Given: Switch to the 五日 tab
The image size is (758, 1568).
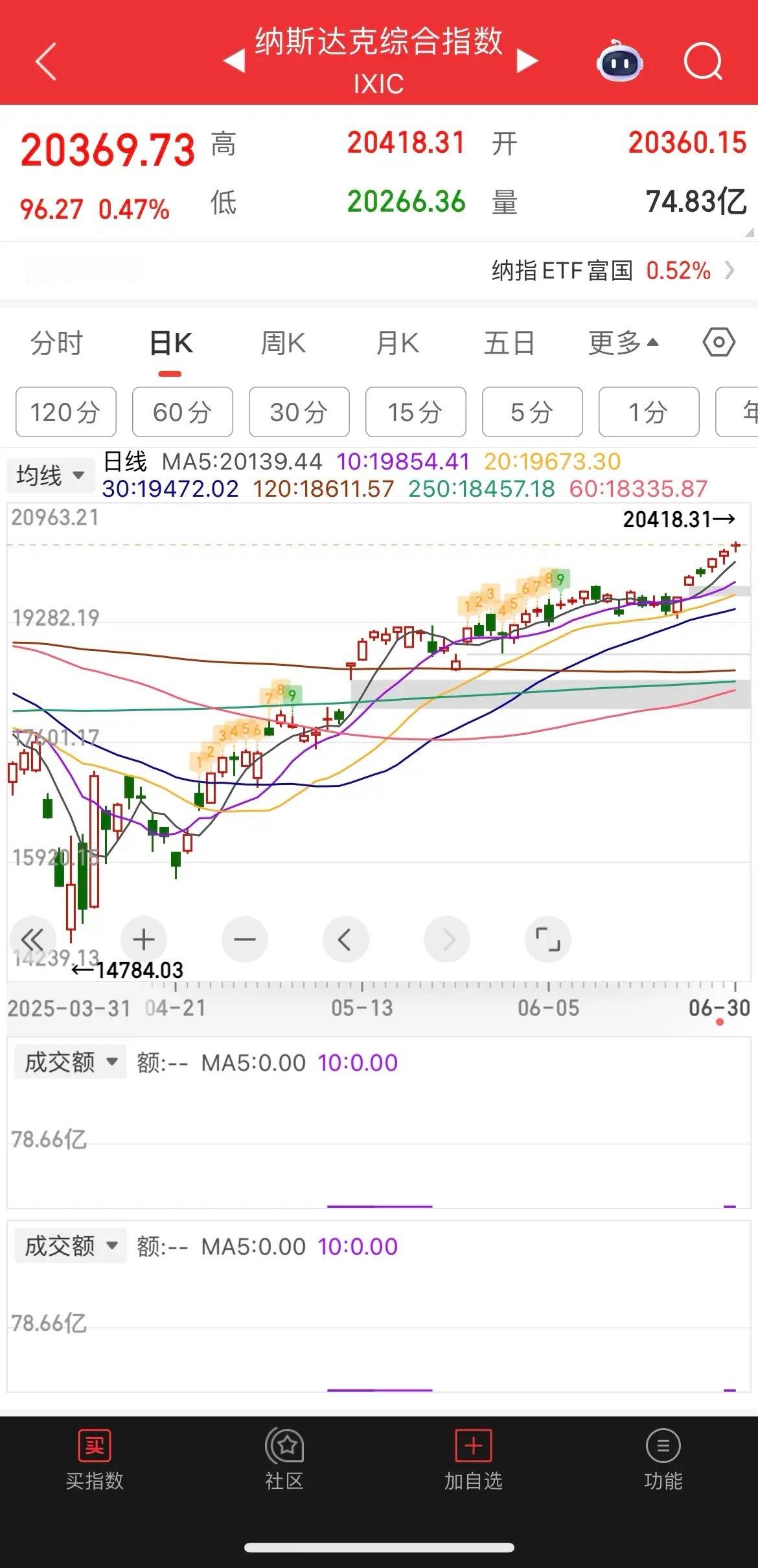Looking at the screenshot, I should point(509,343).
